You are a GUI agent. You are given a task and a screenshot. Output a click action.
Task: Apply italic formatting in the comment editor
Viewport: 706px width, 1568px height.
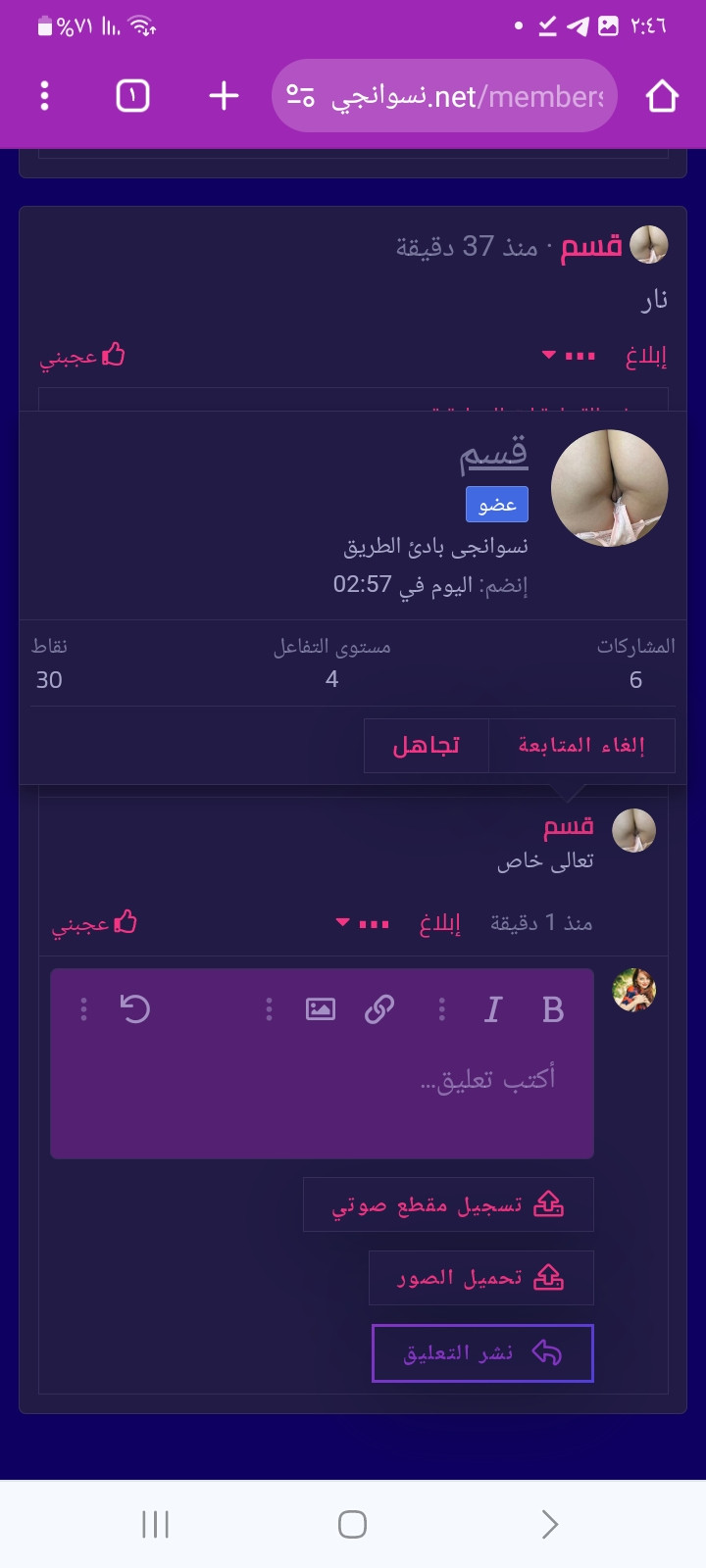click(493, 1009)
